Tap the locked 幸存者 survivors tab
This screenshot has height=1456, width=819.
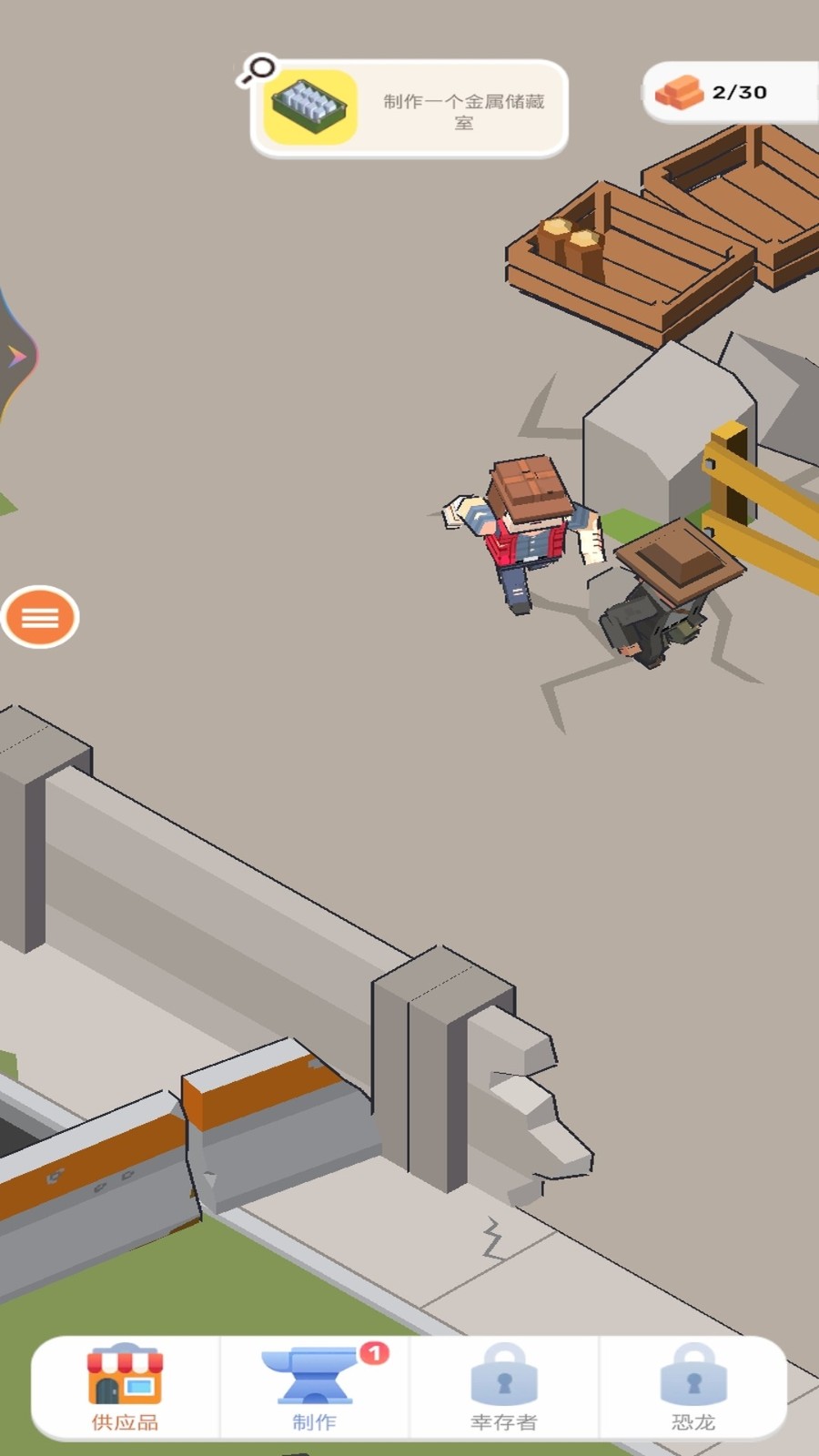[x=504, y=1388]
